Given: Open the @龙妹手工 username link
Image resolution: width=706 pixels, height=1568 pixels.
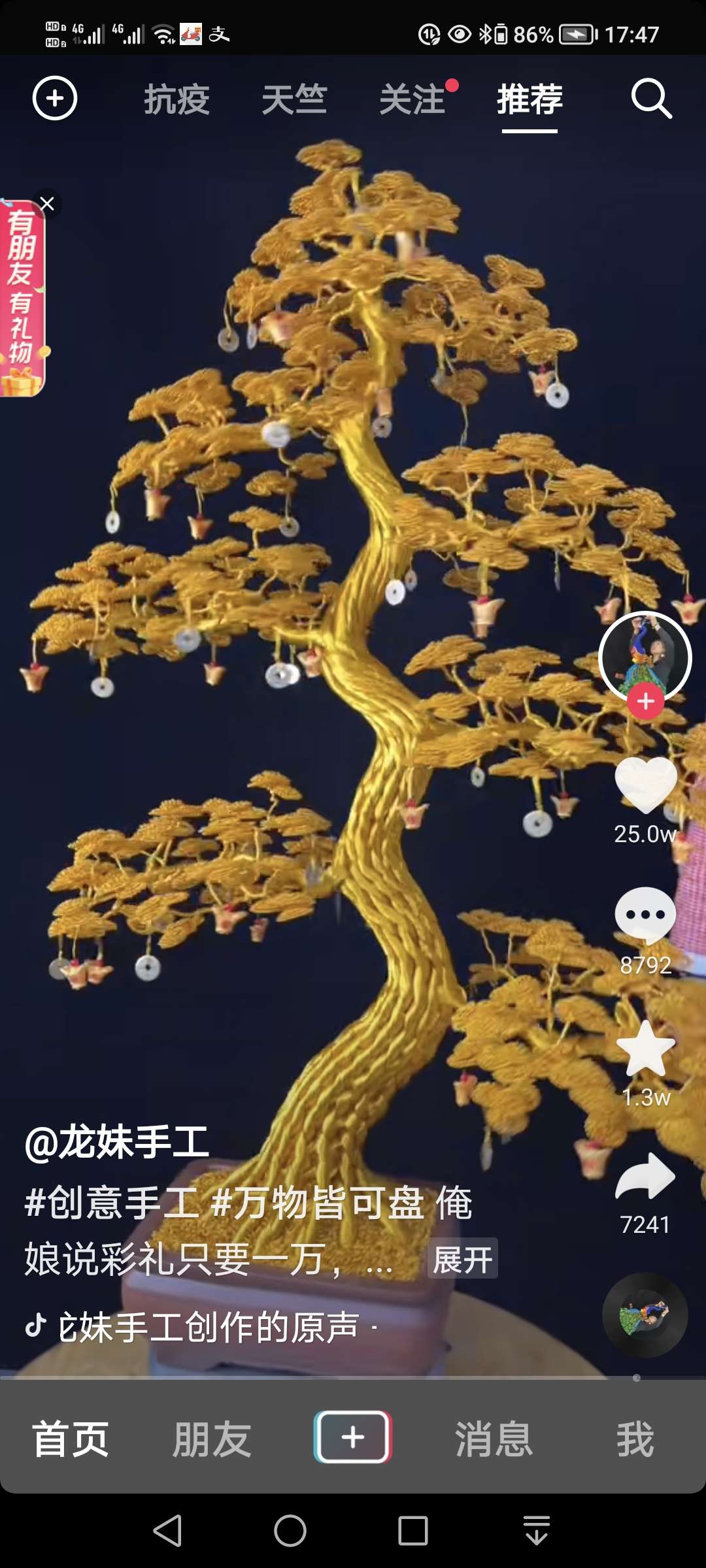Looking at the screenshot, I should click(118, 1143).
